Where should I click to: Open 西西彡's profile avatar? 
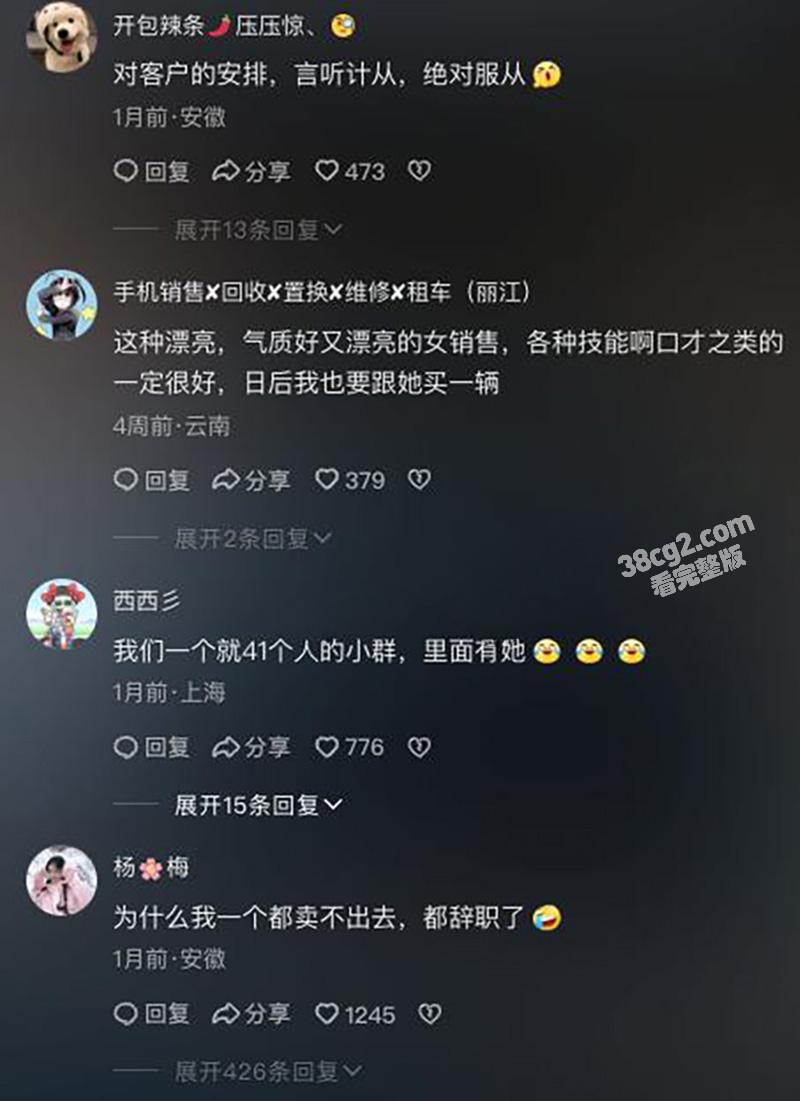[x=61, y=613]
